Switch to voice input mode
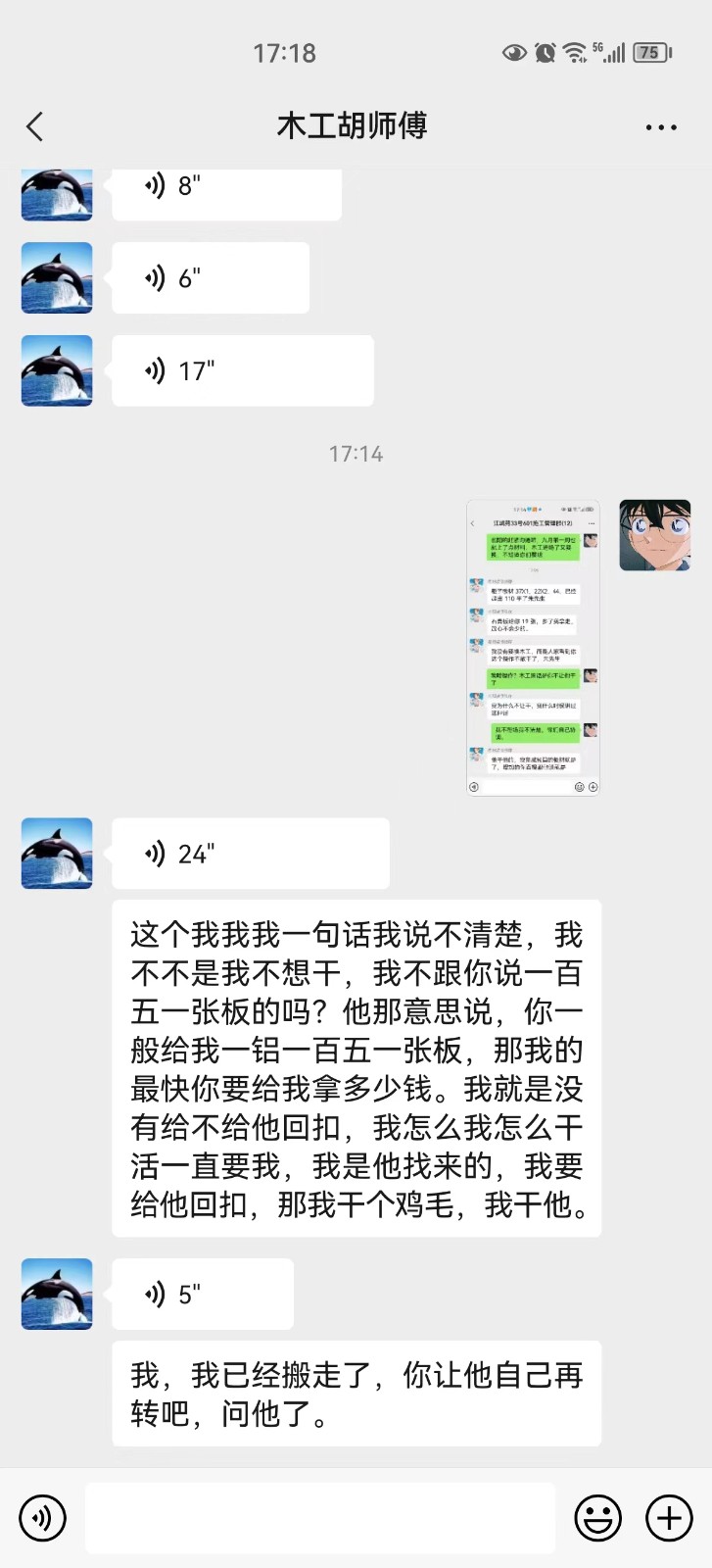Image resolution: width=712 pixels, height=1568 pixels. 42,1518
